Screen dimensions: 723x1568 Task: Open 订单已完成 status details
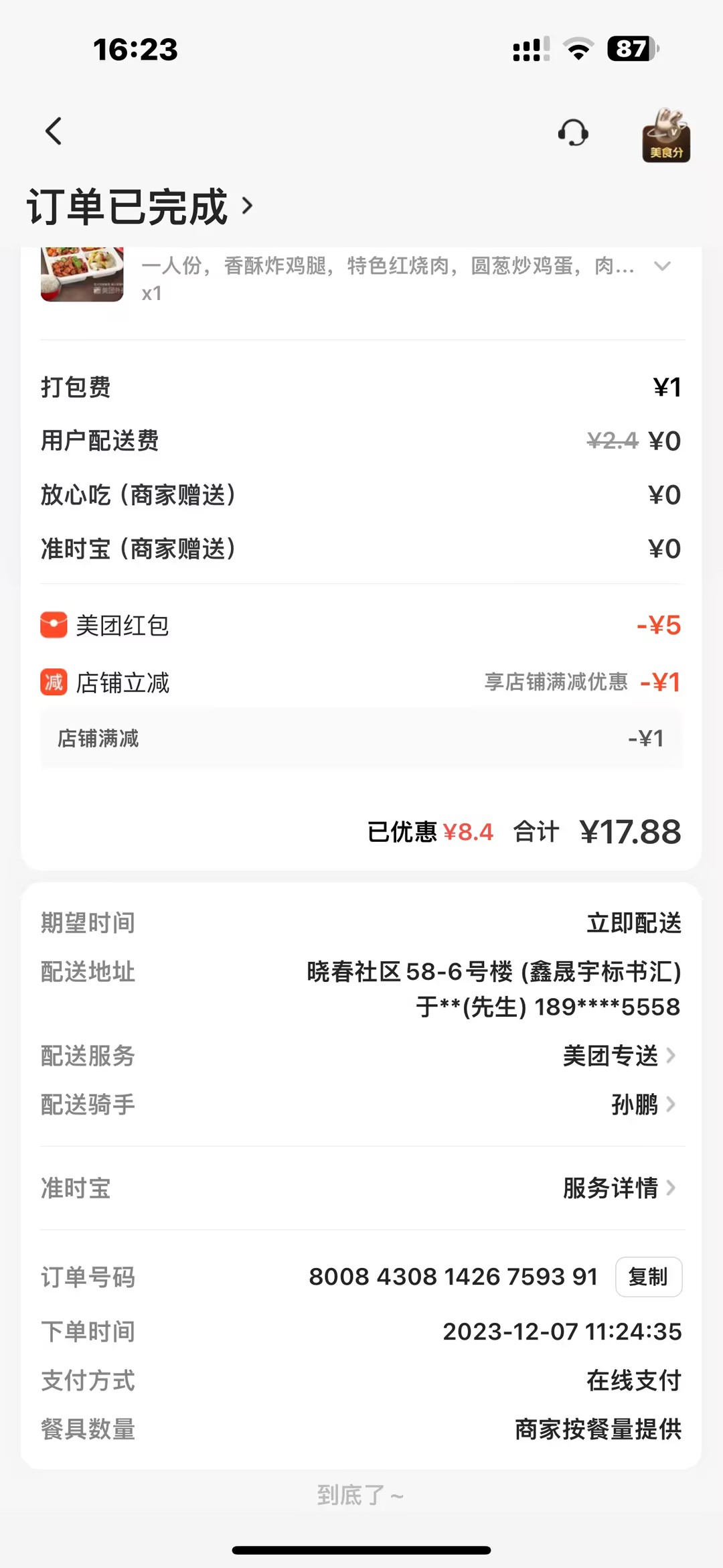point(141,206)
